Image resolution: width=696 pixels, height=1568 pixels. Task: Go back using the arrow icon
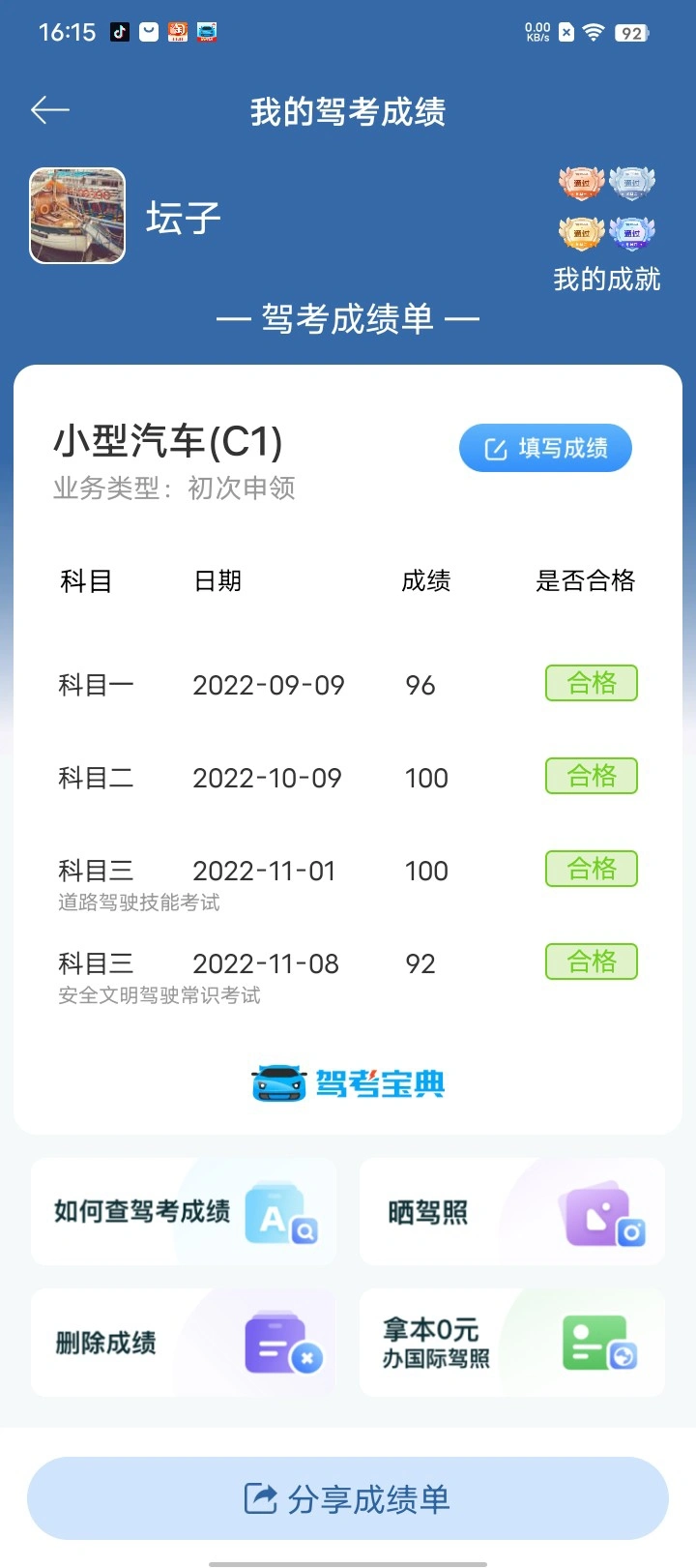50,110
